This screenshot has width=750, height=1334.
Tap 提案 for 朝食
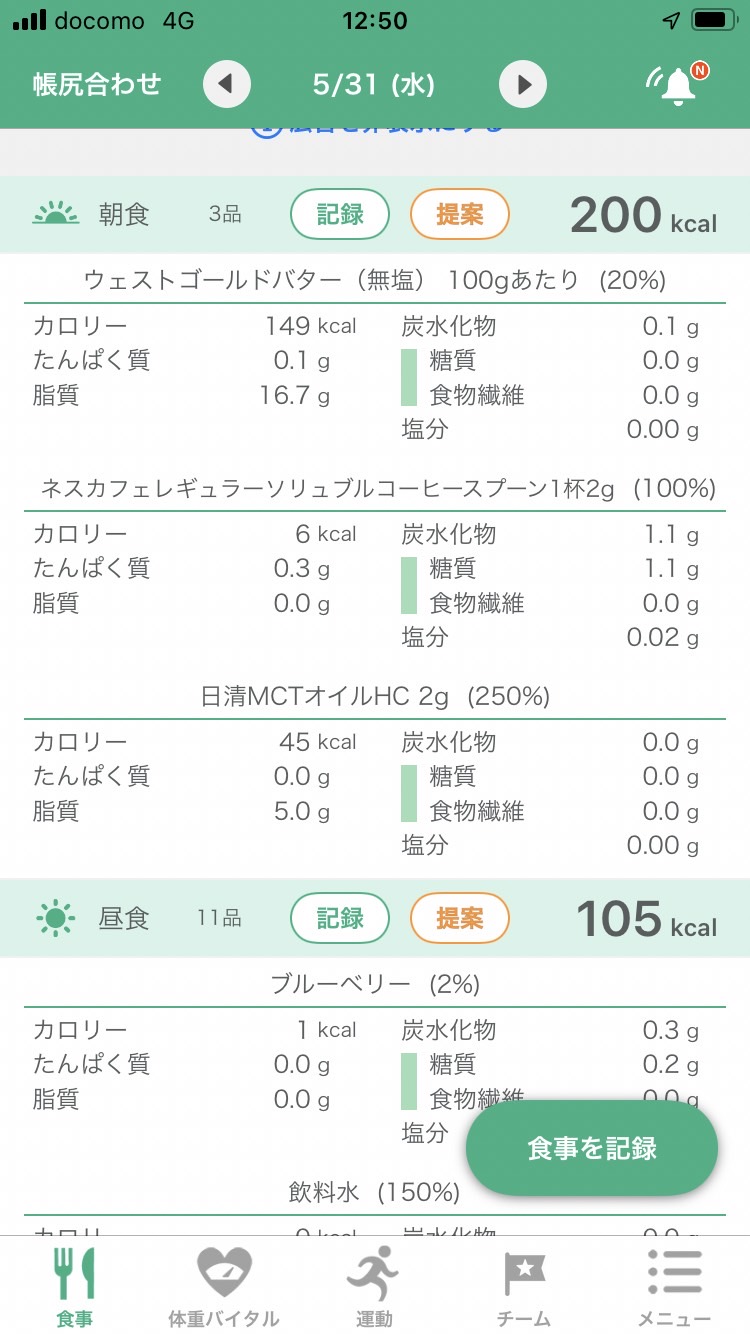click(460, 214)
